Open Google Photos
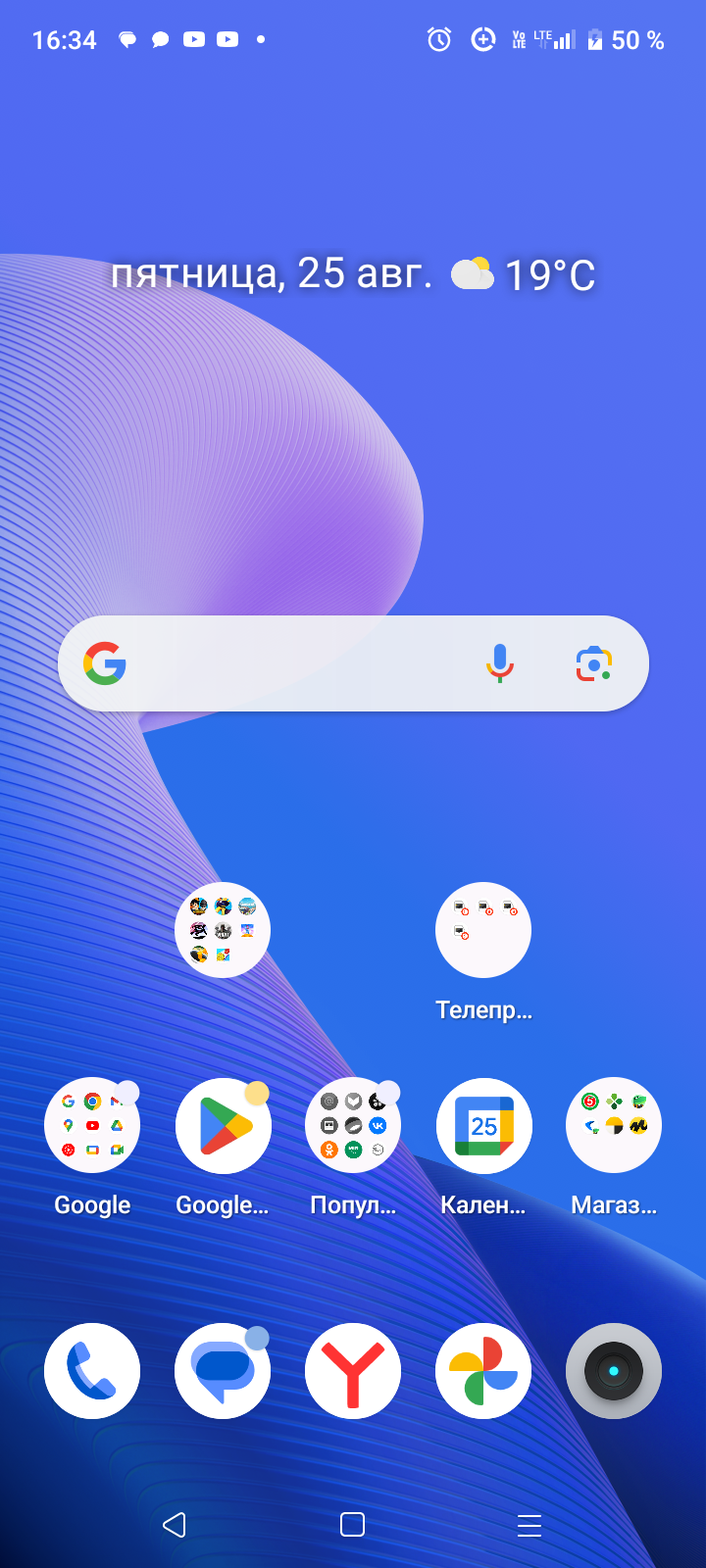 pyautogui.click(x=483, y=1371)
